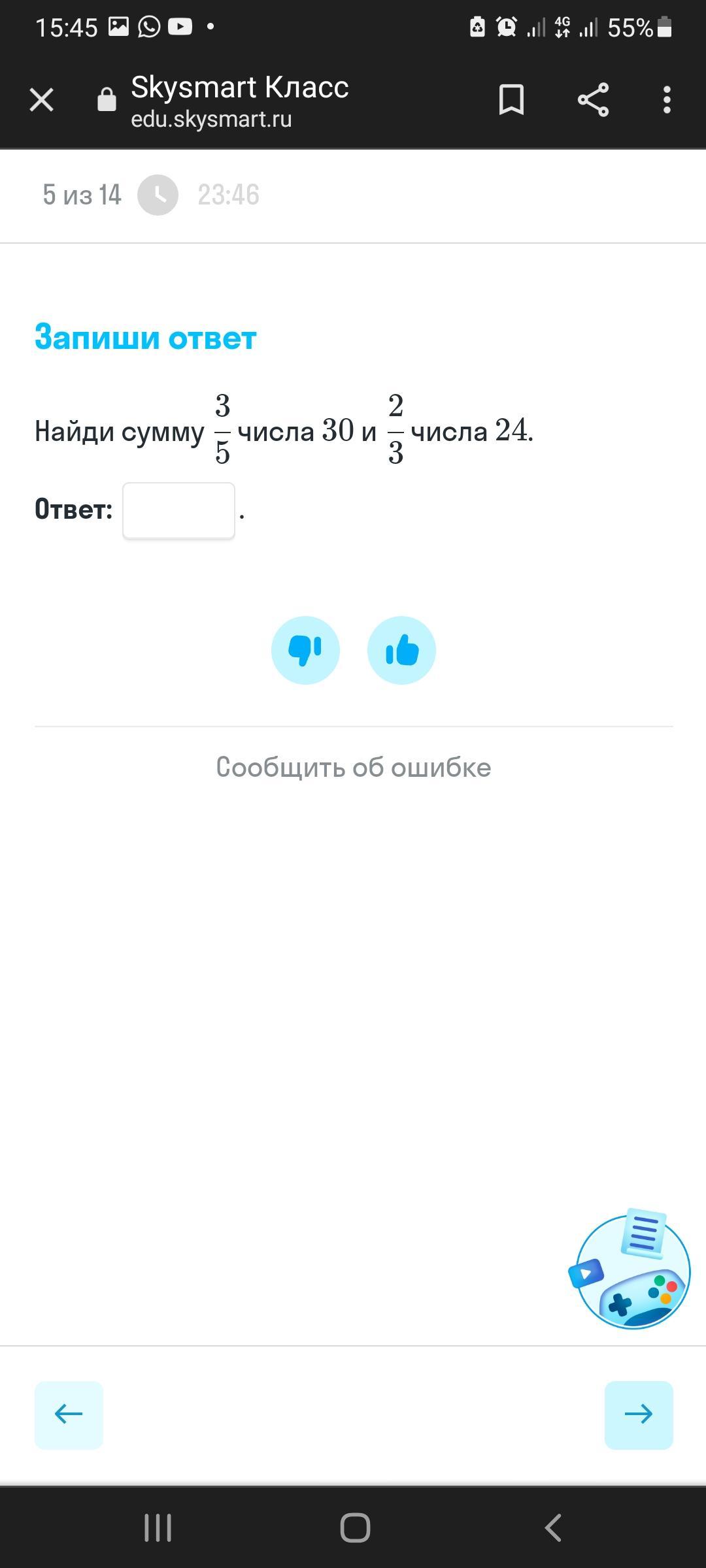The image size is (706, 1568).
Task: Close the Skysmart browser tab
Action: (42, 100)
